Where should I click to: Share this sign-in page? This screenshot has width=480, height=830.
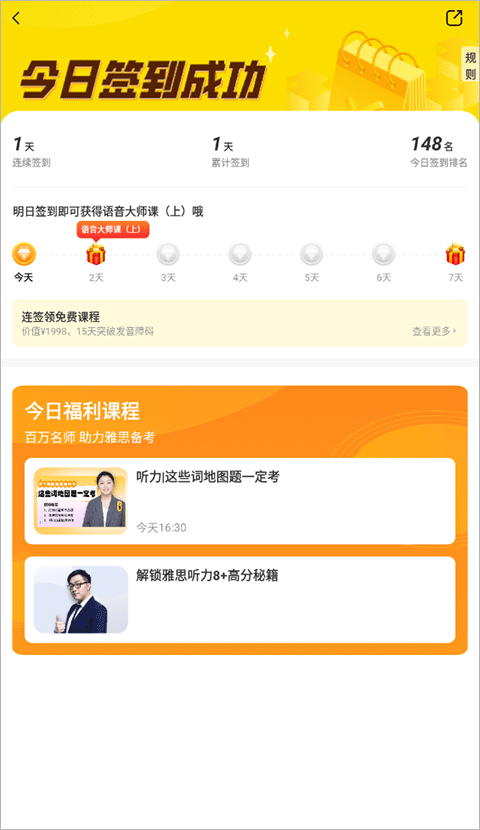point(454,18)
